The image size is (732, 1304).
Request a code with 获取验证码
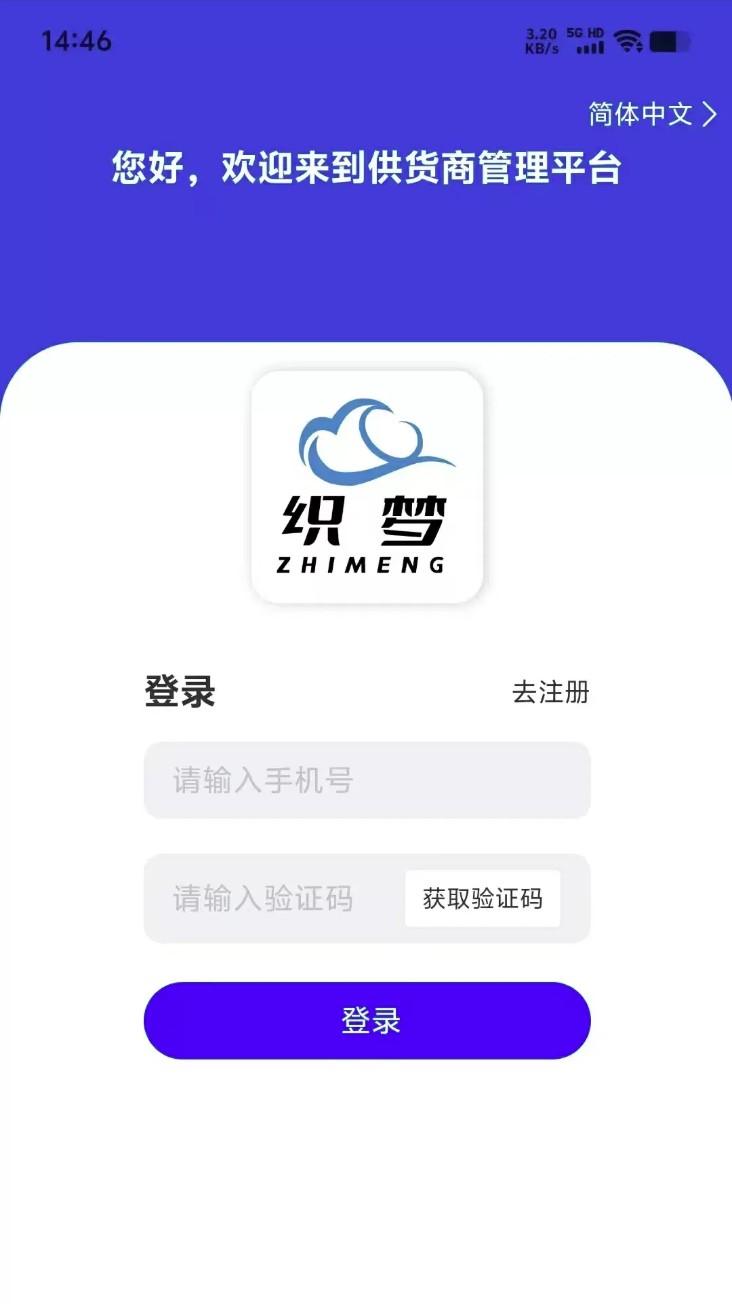[x=482, y=898]
